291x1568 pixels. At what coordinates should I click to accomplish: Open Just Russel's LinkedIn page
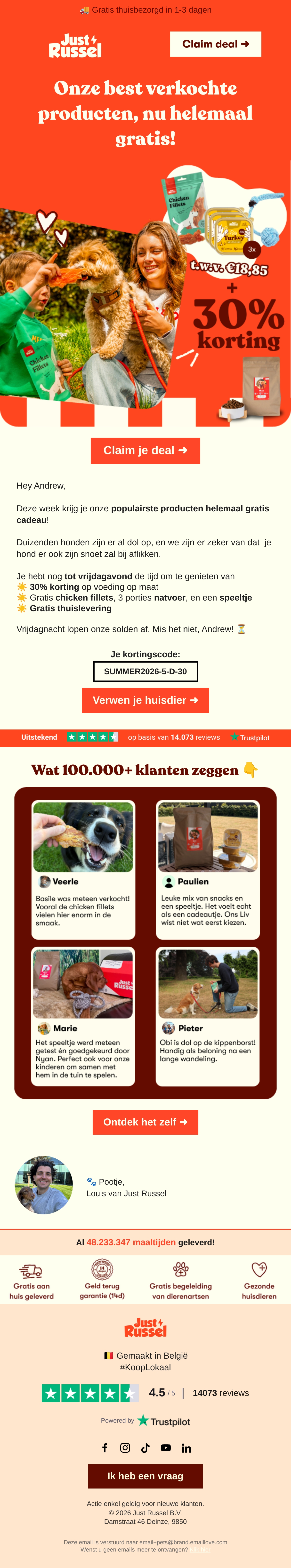click(186, 1448)
